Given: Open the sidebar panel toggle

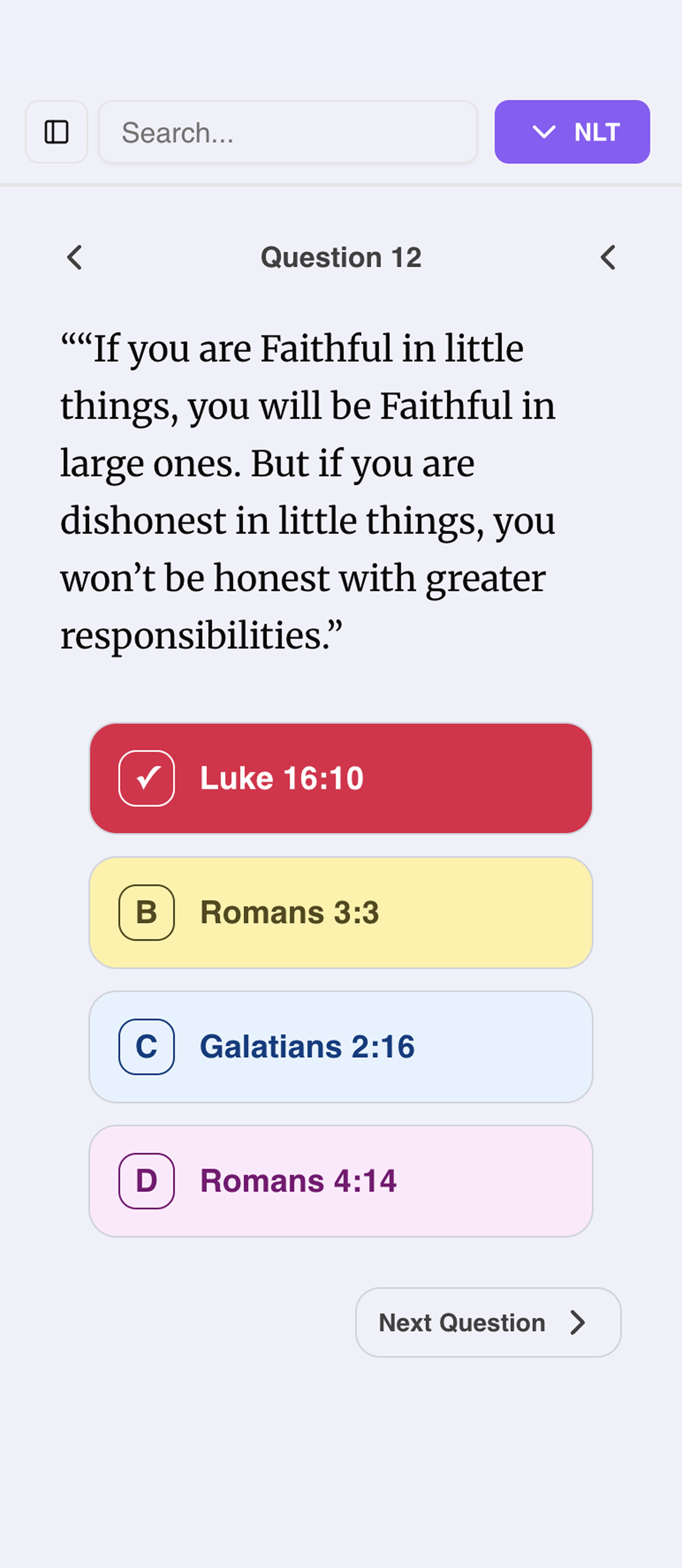Looking at the screenshot, I should tap(57, 132).
